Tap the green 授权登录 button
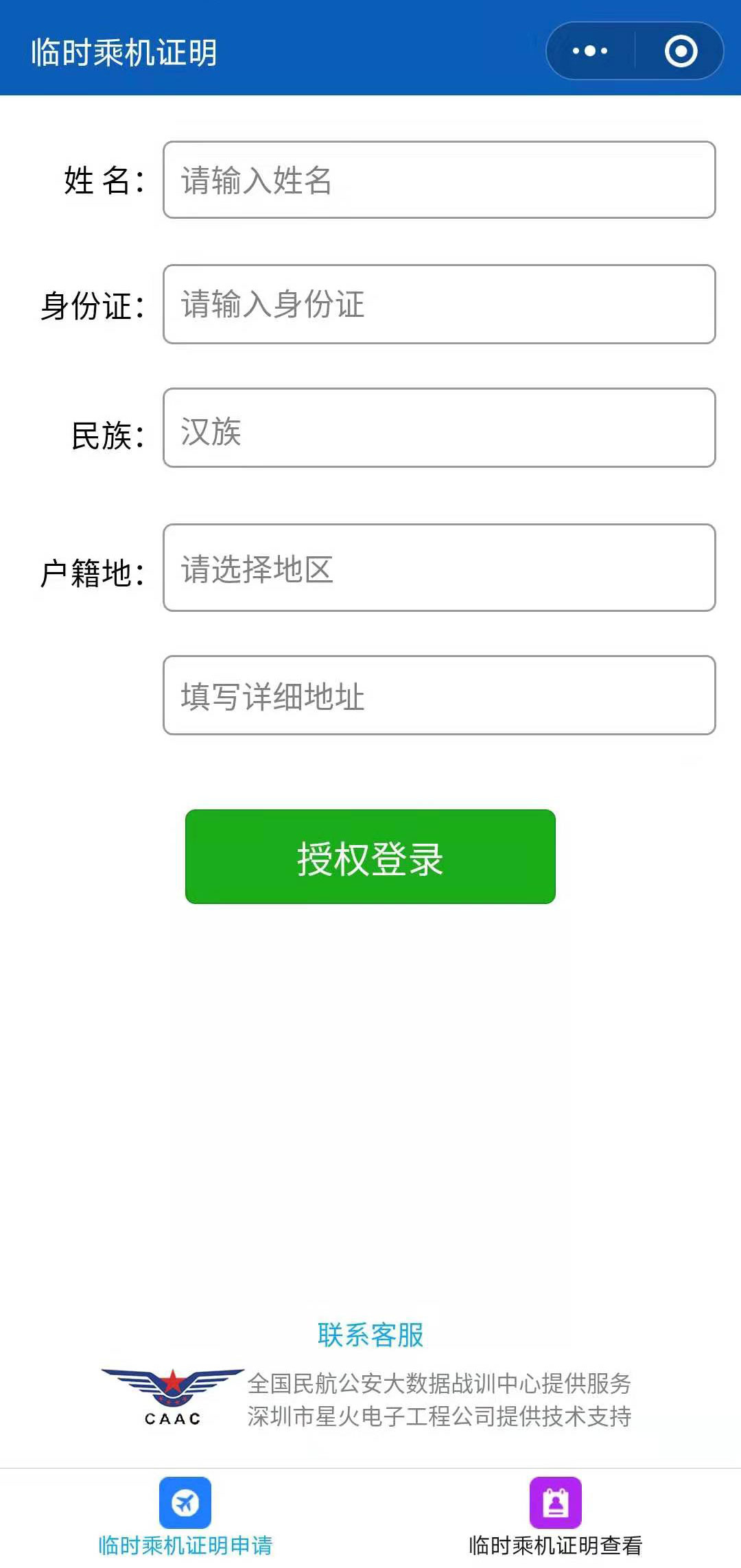Viewport: 741px width, 1568px height. pyautogui.click(x=370, y=857)
